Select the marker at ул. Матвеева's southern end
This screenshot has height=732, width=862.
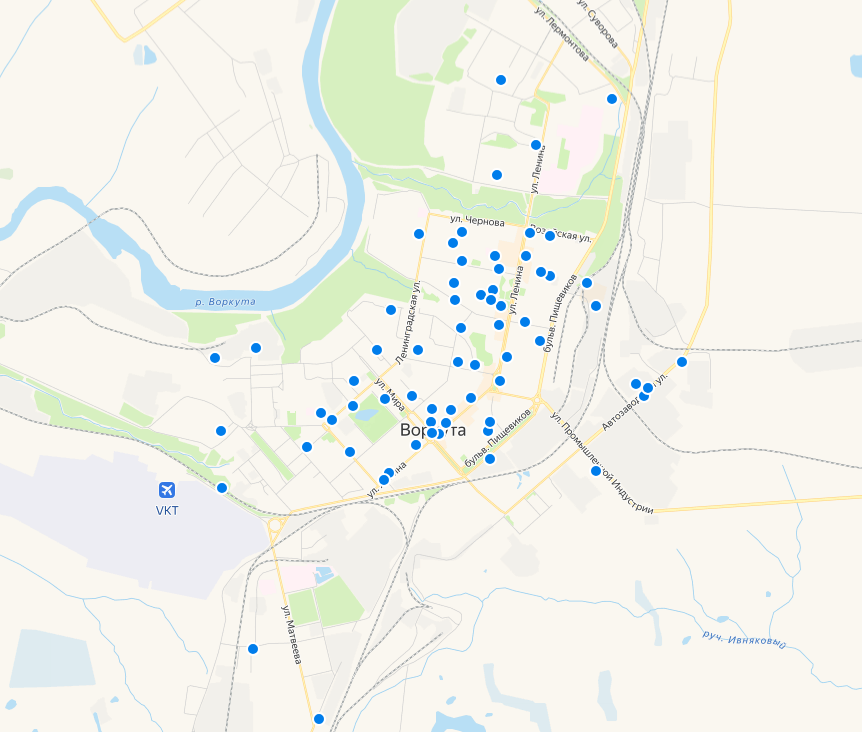click(319, 719)
